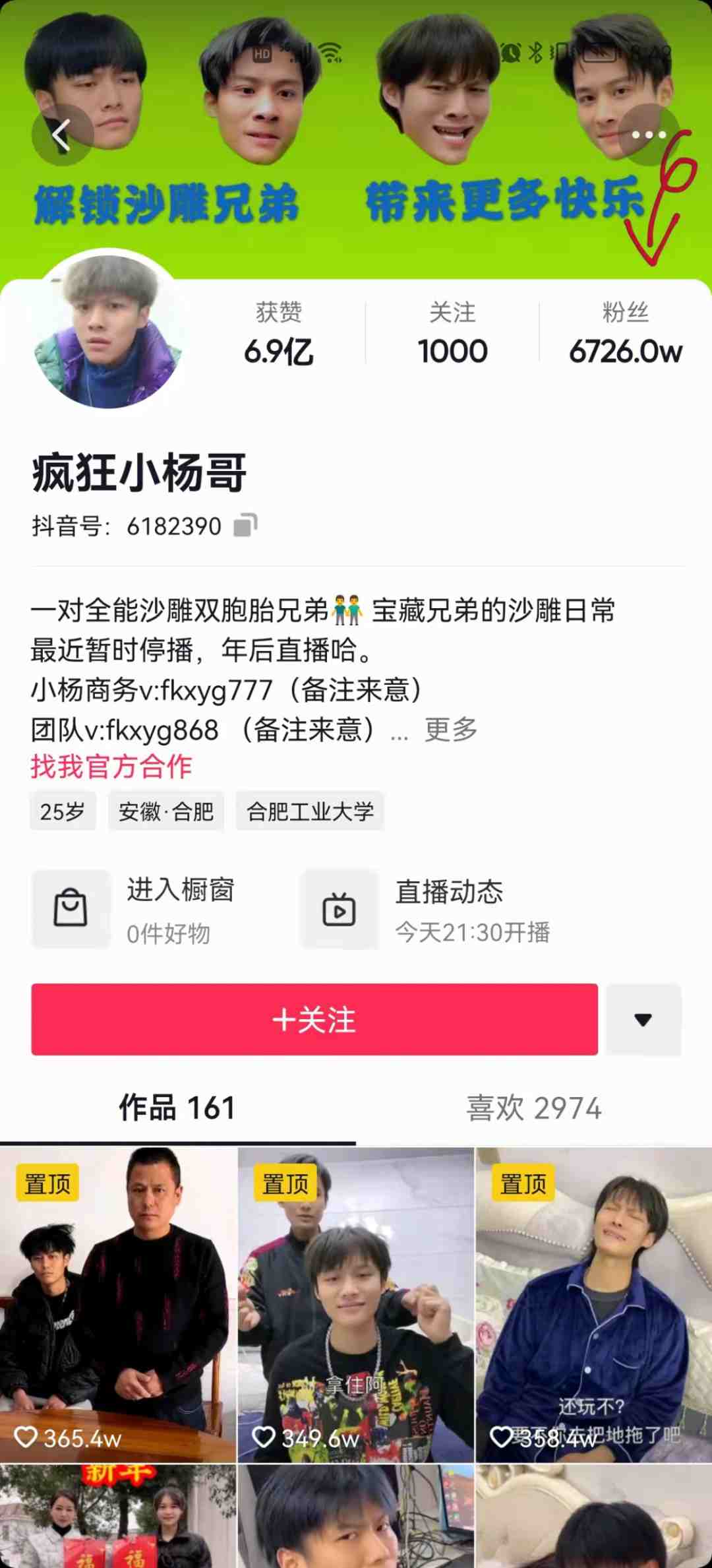Switch to the 喜欢 2974 tab
Screen dimensions: 712x1568
point(534,1108)
